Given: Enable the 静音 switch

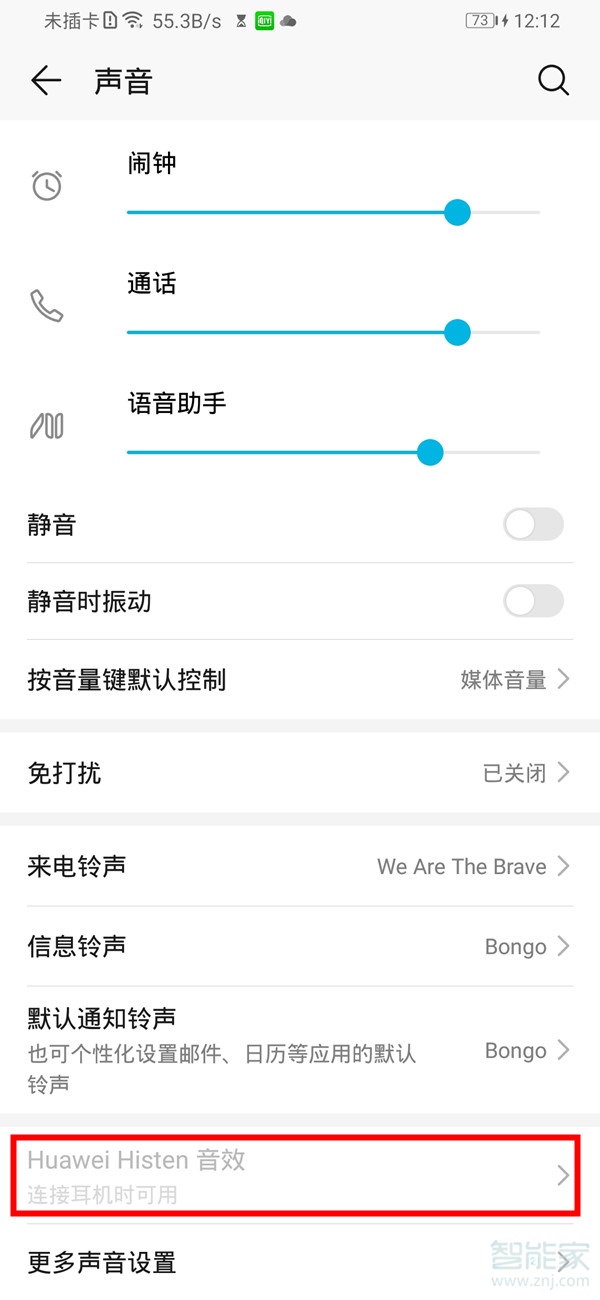Looking at the screenshot, I should pyautogui.click(x=533, y=524).
